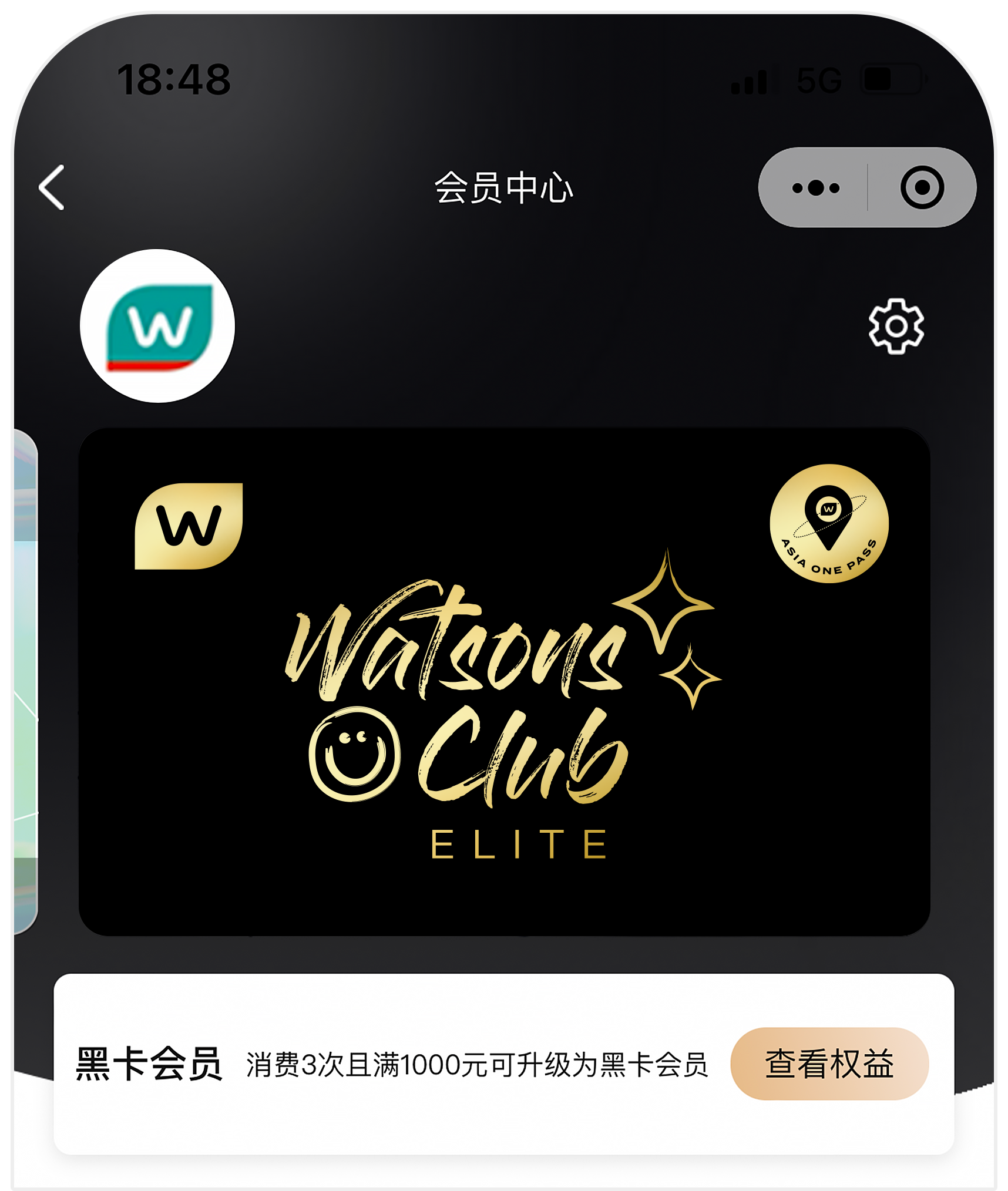Open the mini-program three-dot menu
The image size is (1008, 1191).
point(815,188)
